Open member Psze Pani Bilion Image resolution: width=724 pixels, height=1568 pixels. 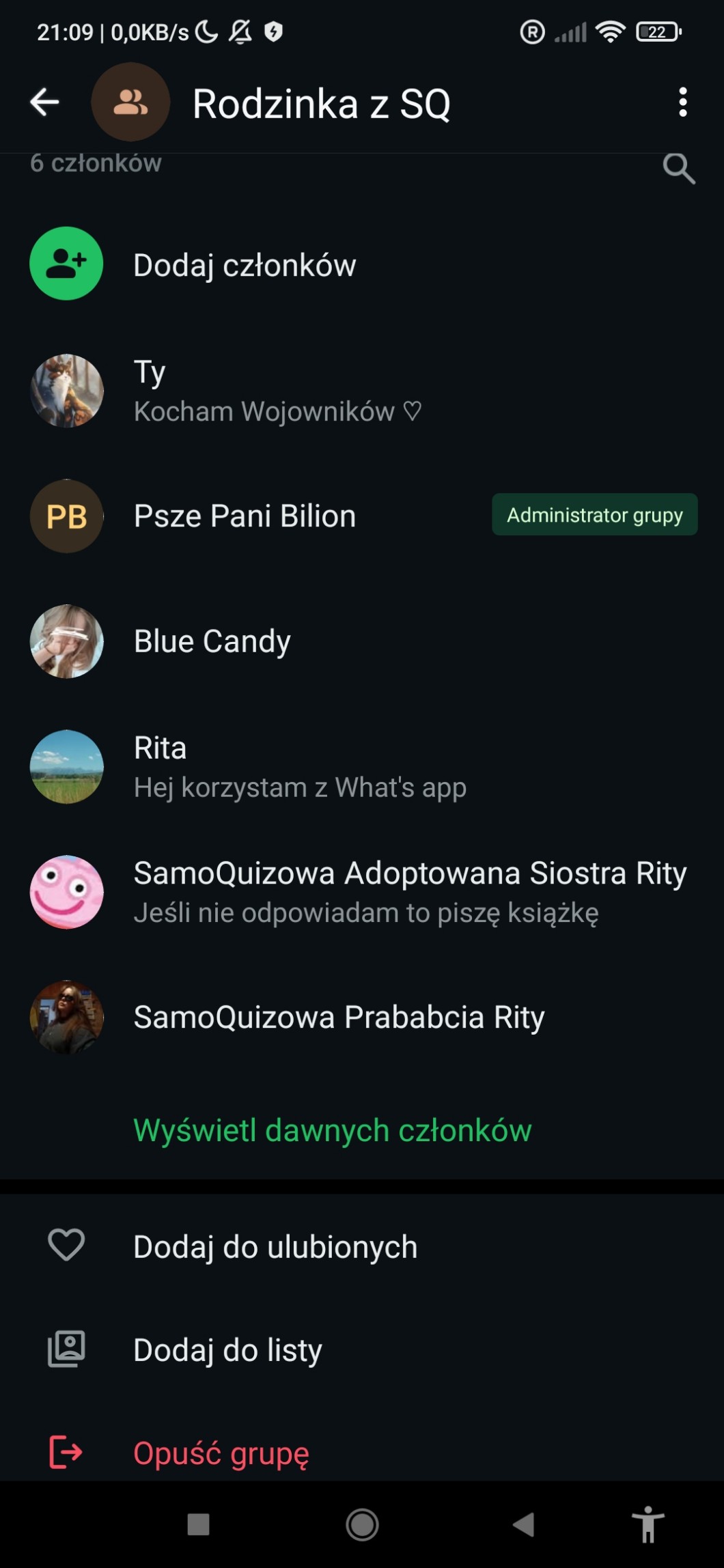coord(245,516)
